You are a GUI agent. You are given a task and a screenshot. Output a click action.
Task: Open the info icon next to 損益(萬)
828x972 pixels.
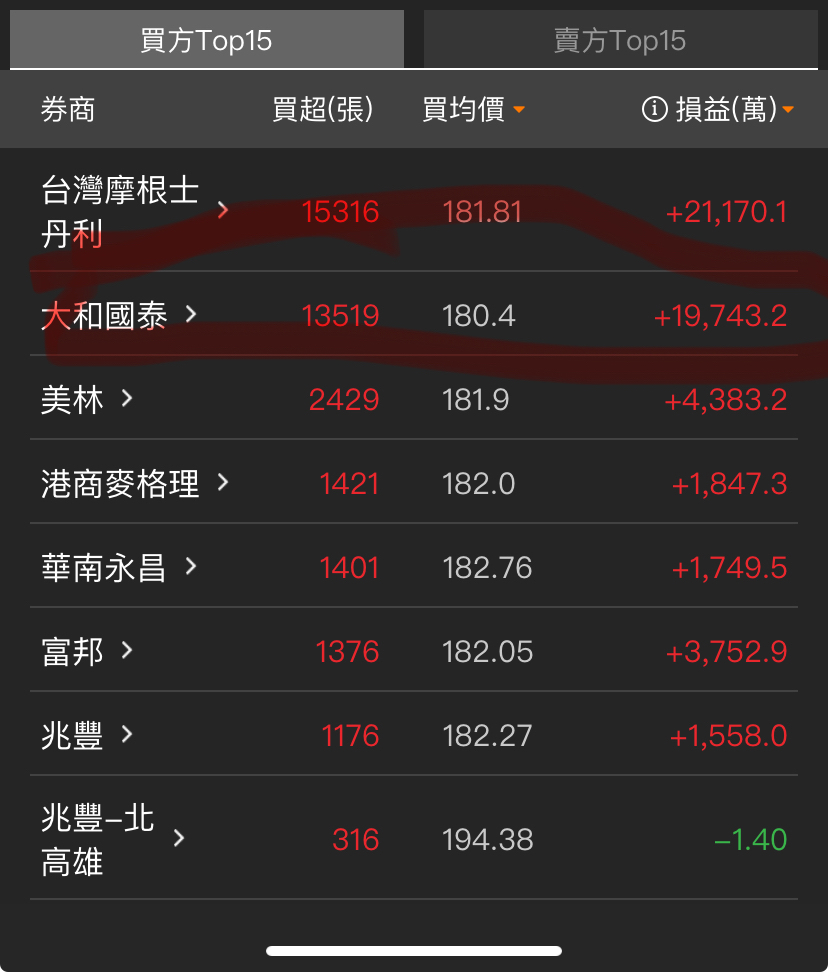coord(654,110)
